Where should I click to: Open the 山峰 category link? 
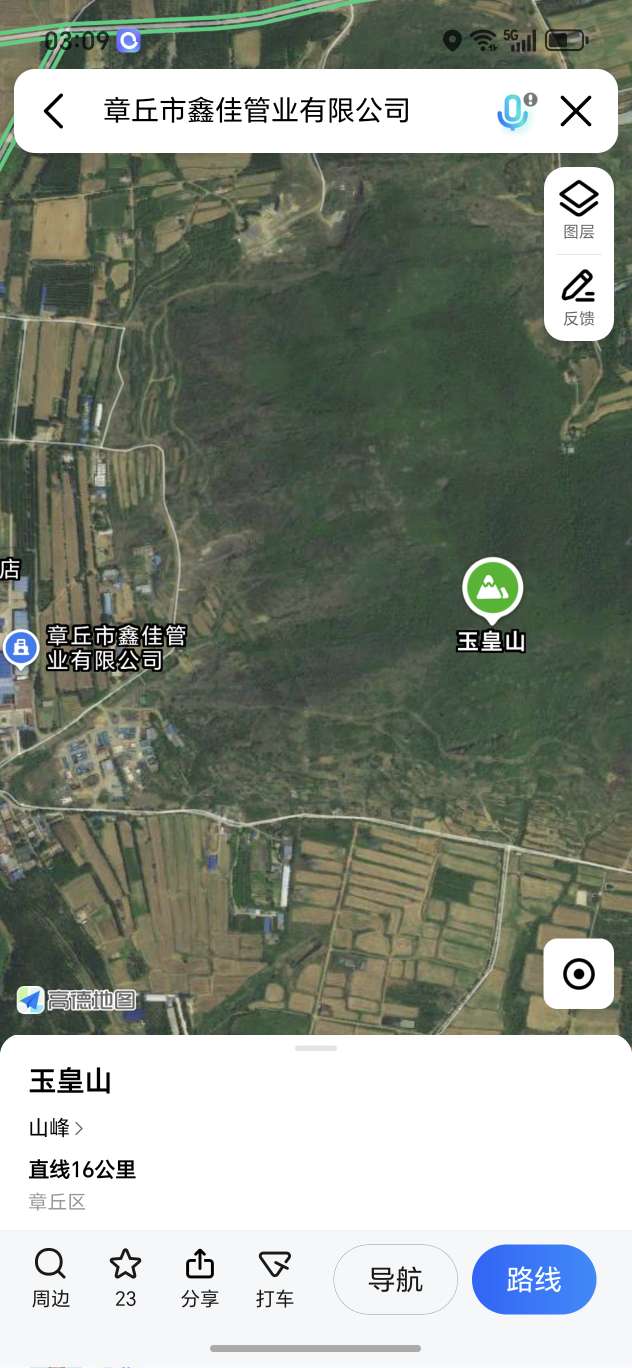[x=56, y=1128]
